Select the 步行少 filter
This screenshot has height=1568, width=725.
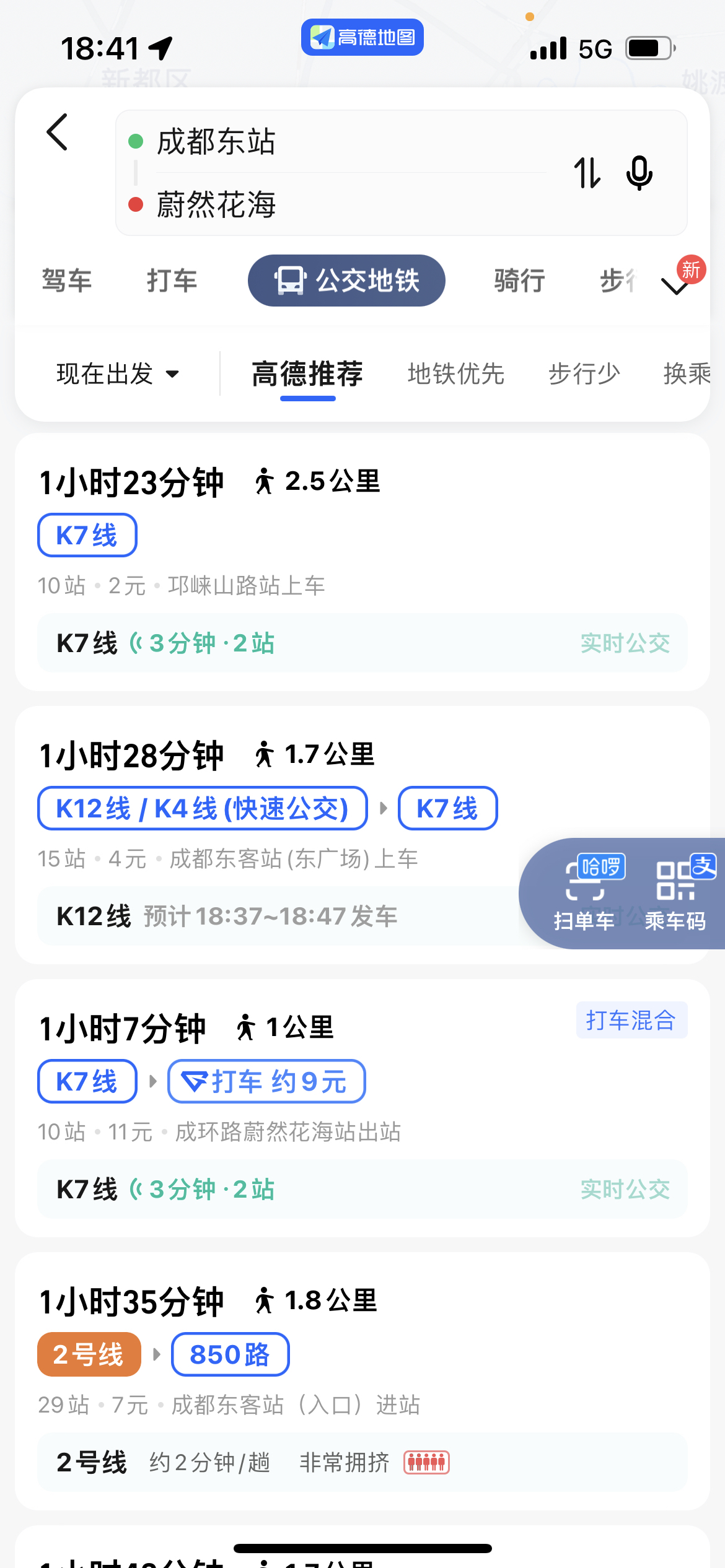tap(584, 373)
